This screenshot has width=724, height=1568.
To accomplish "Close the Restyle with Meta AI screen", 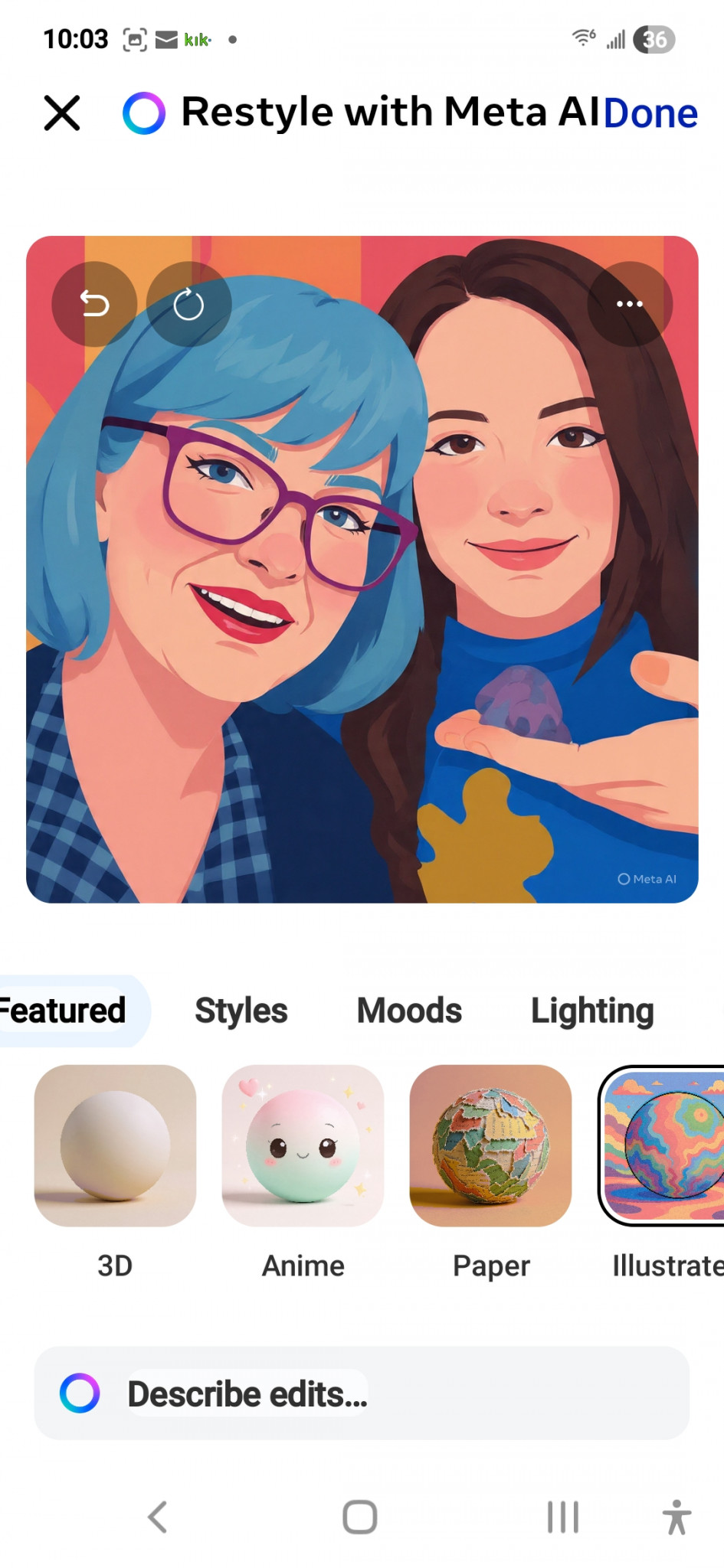I will (x=62, y=113).
